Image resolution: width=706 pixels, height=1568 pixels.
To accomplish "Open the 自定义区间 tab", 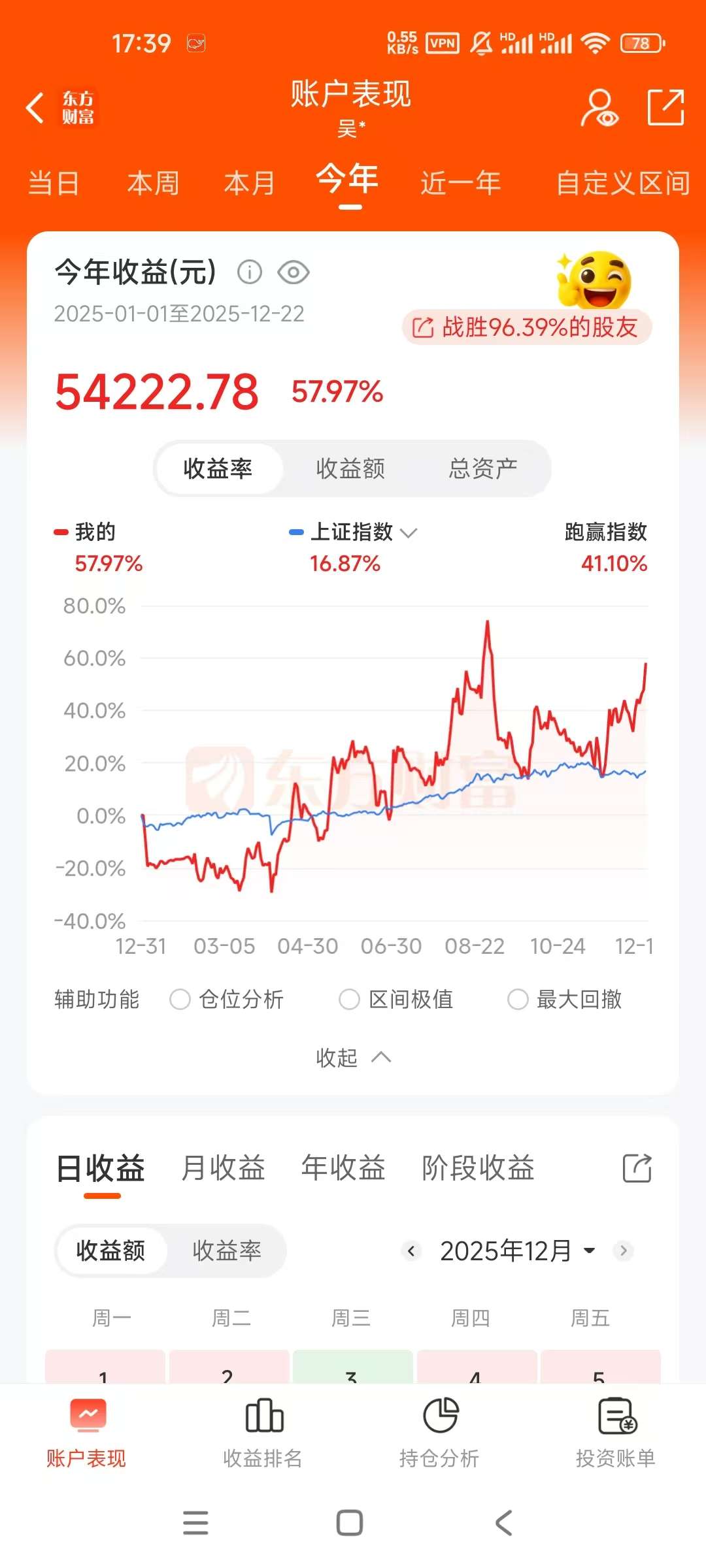I will tap(622, 183).
